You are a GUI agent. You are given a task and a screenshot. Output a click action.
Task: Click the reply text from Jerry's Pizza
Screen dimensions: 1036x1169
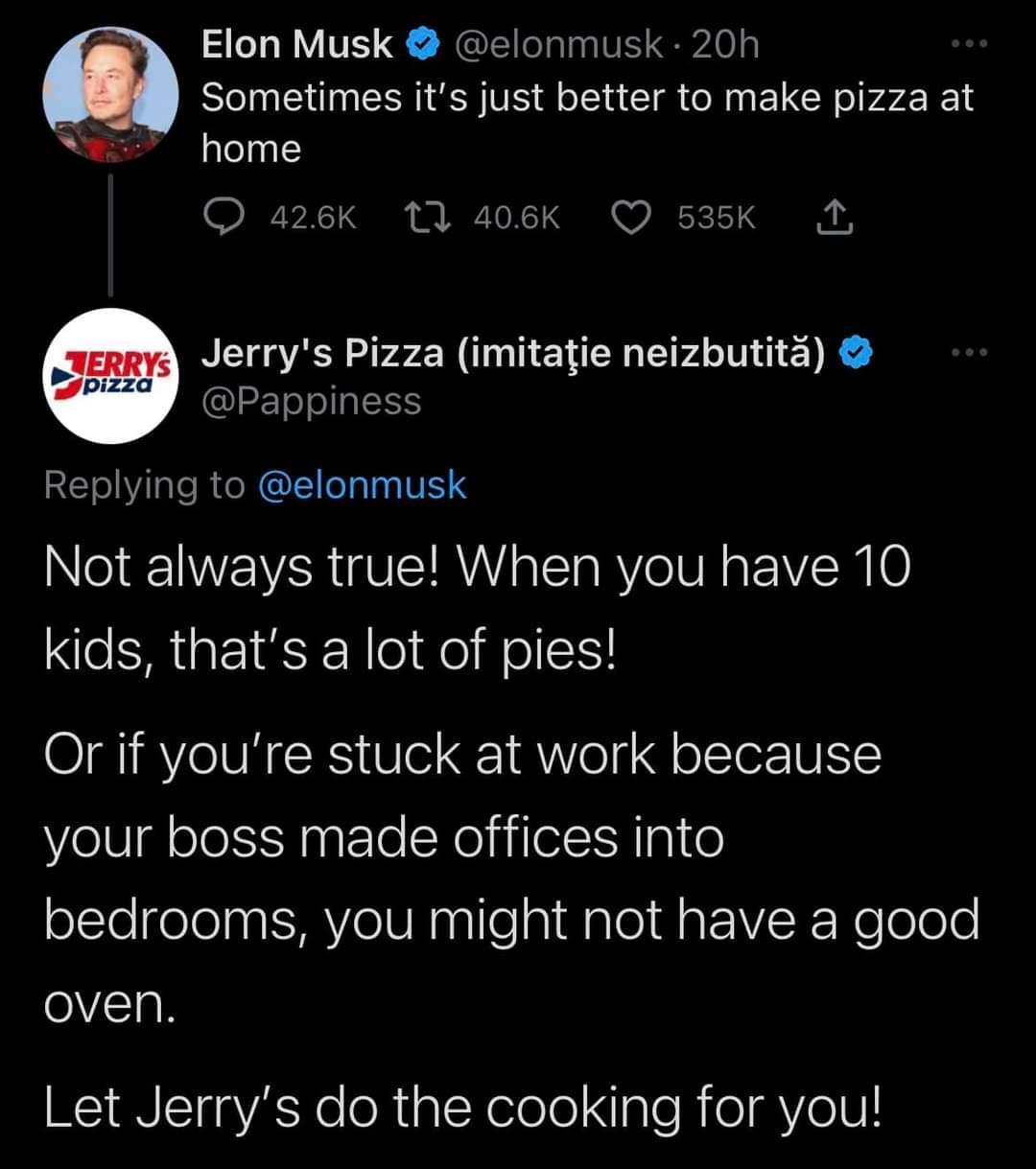tap(480, 602)
